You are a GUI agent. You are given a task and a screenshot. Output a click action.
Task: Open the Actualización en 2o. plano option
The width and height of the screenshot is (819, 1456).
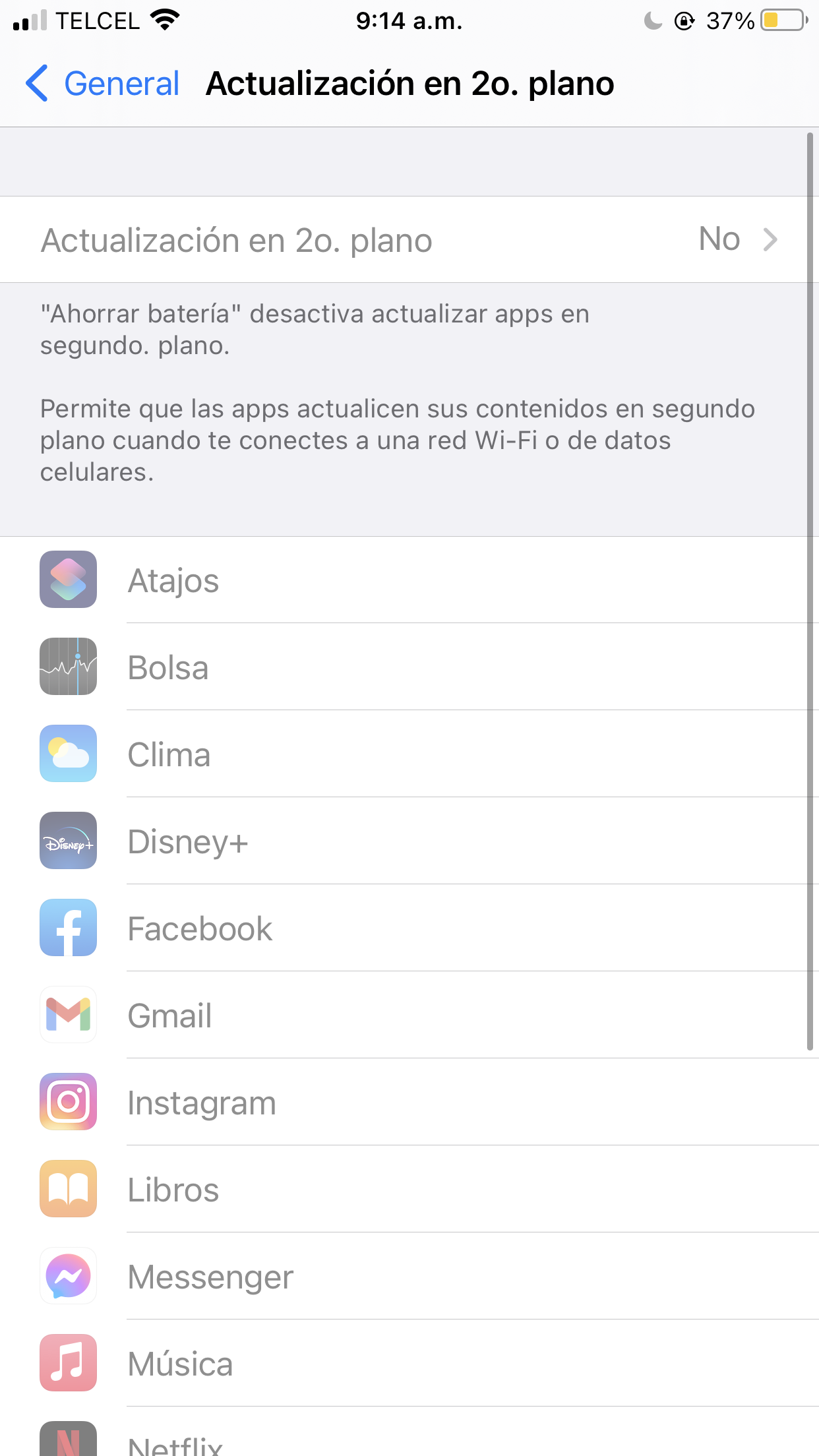pos(409,239)
